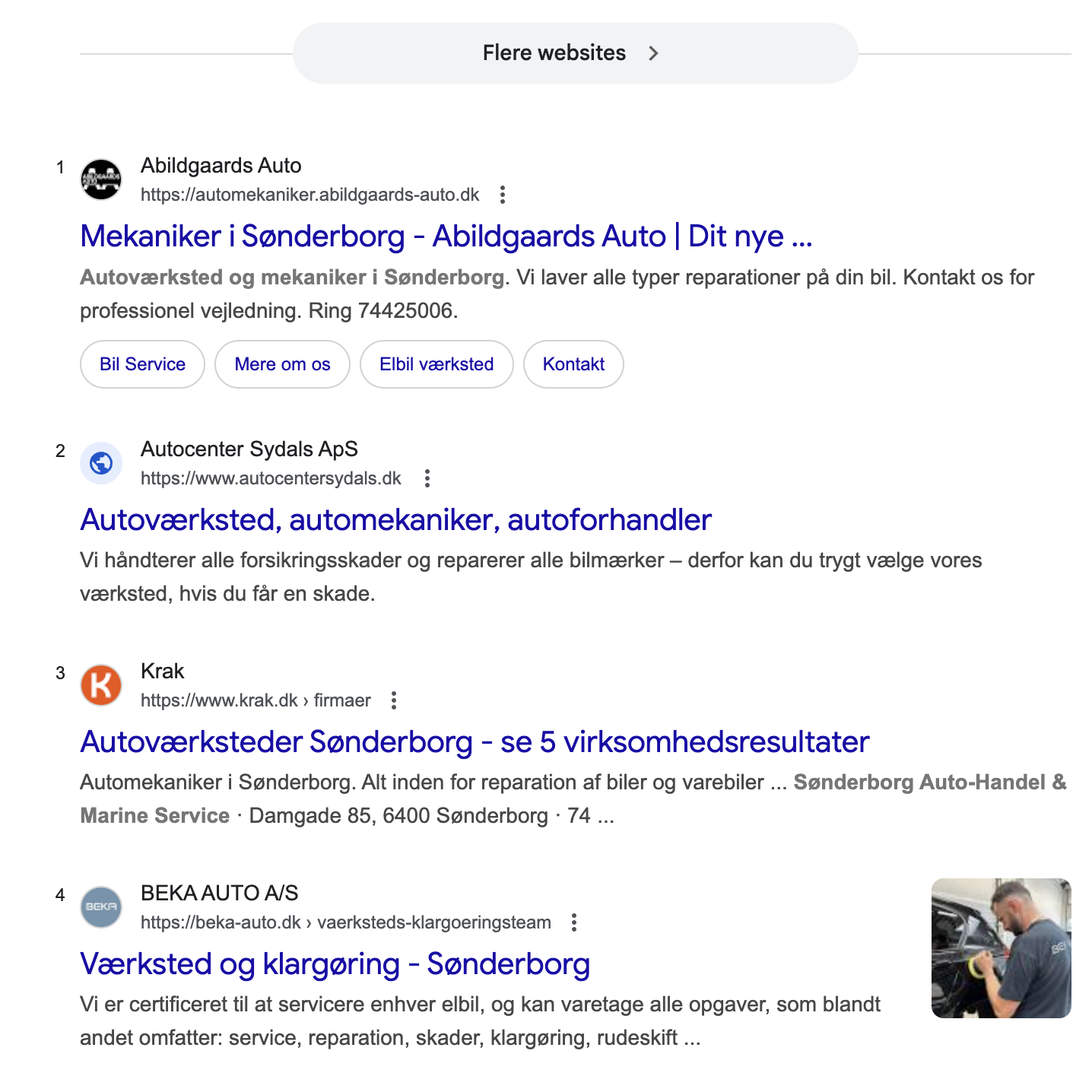Open the Mekaniker i Sønderborg Abildgaards Auto result

tap(446, 236)
